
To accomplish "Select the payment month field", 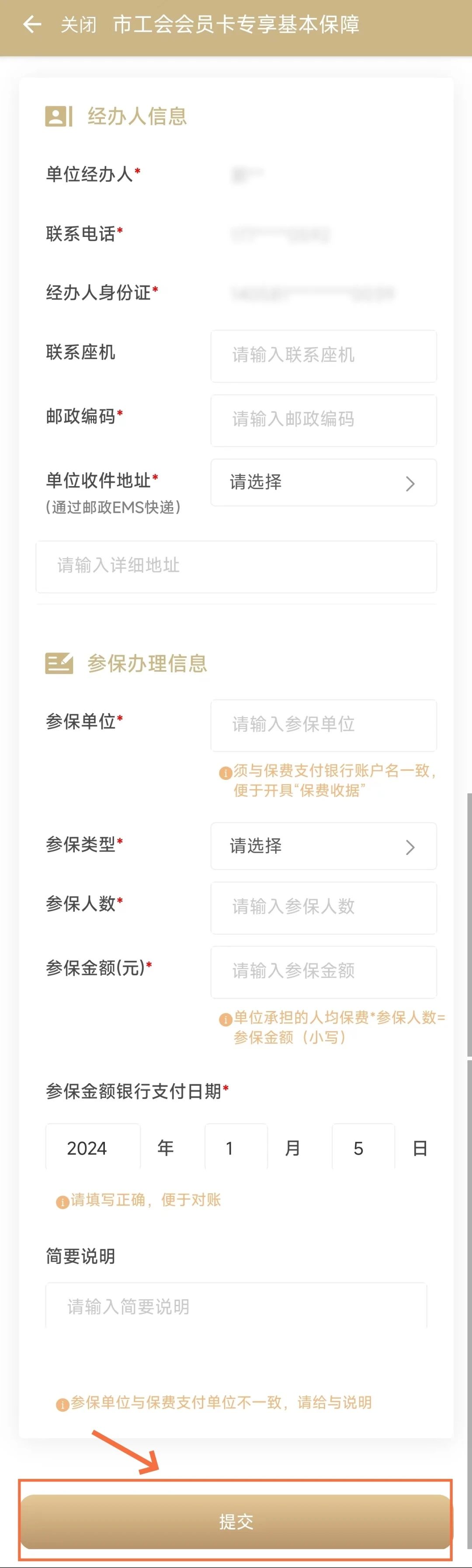I will point(236,1148).
